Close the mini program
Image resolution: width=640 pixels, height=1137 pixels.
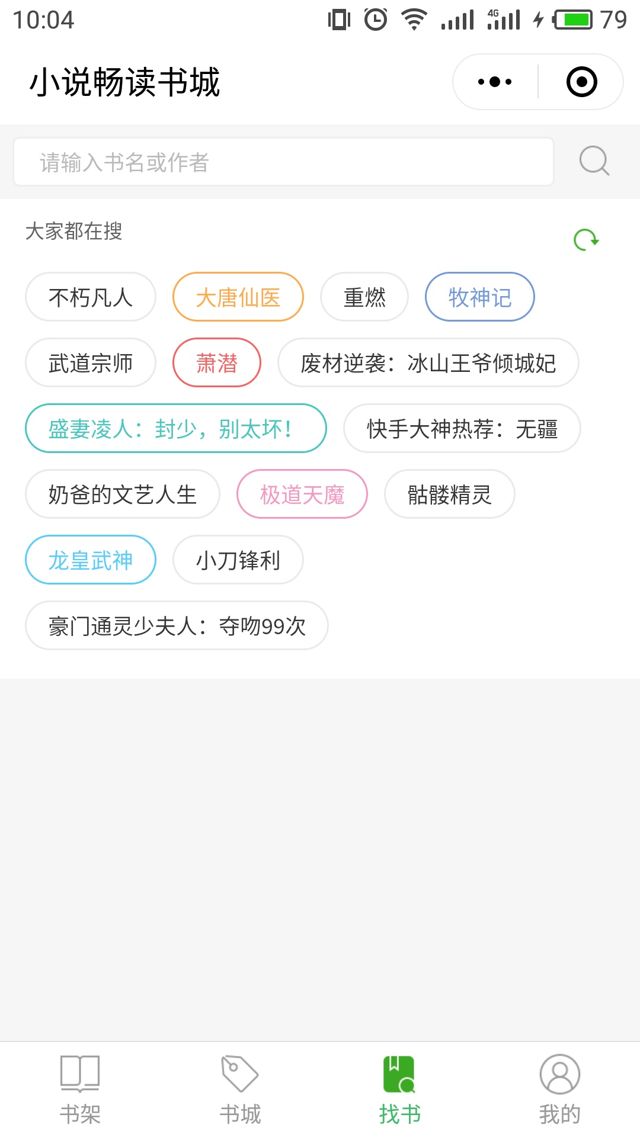click(x=581, y=82)
